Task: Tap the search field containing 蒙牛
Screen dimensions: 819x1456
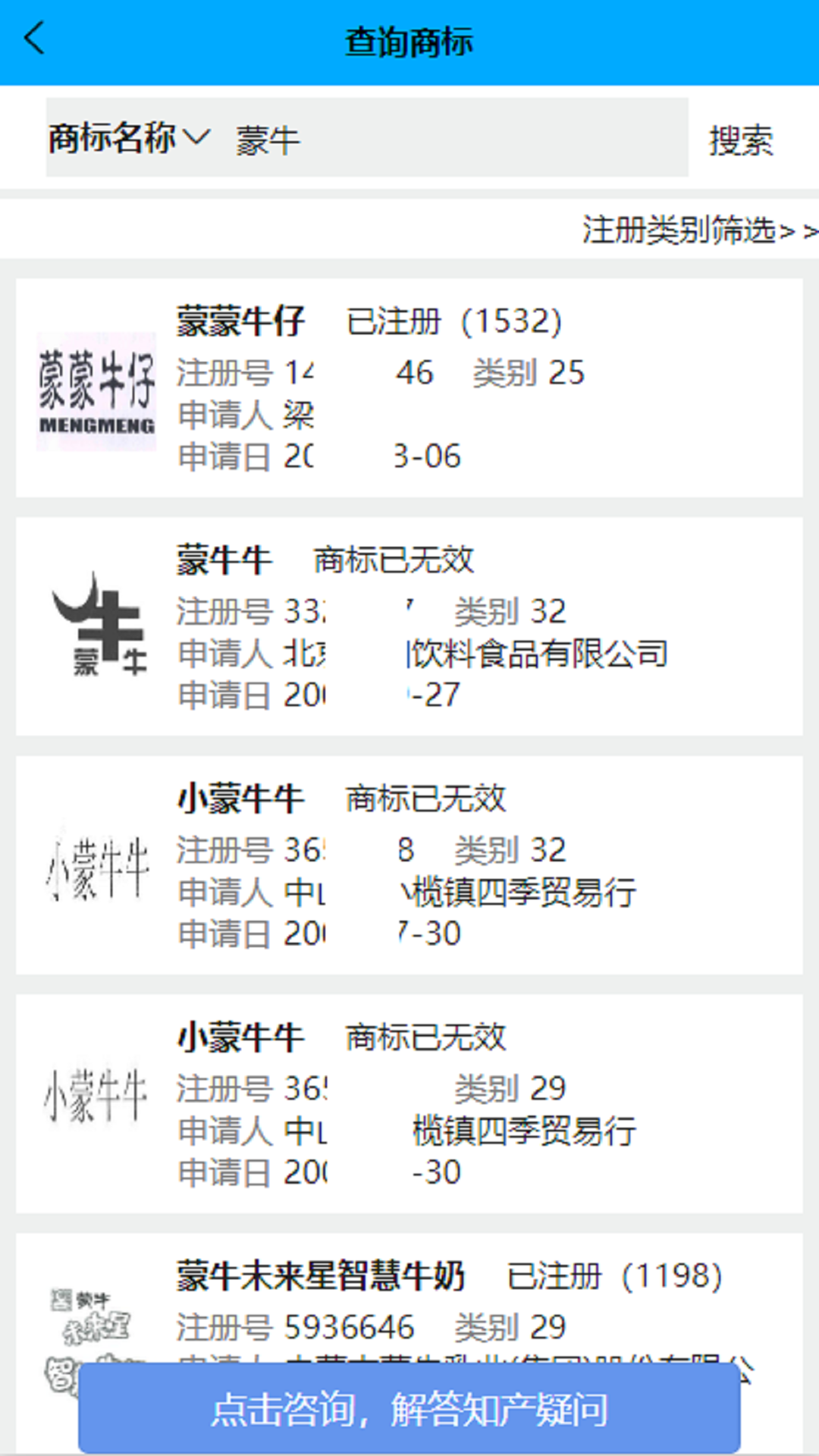Action: 455,139
